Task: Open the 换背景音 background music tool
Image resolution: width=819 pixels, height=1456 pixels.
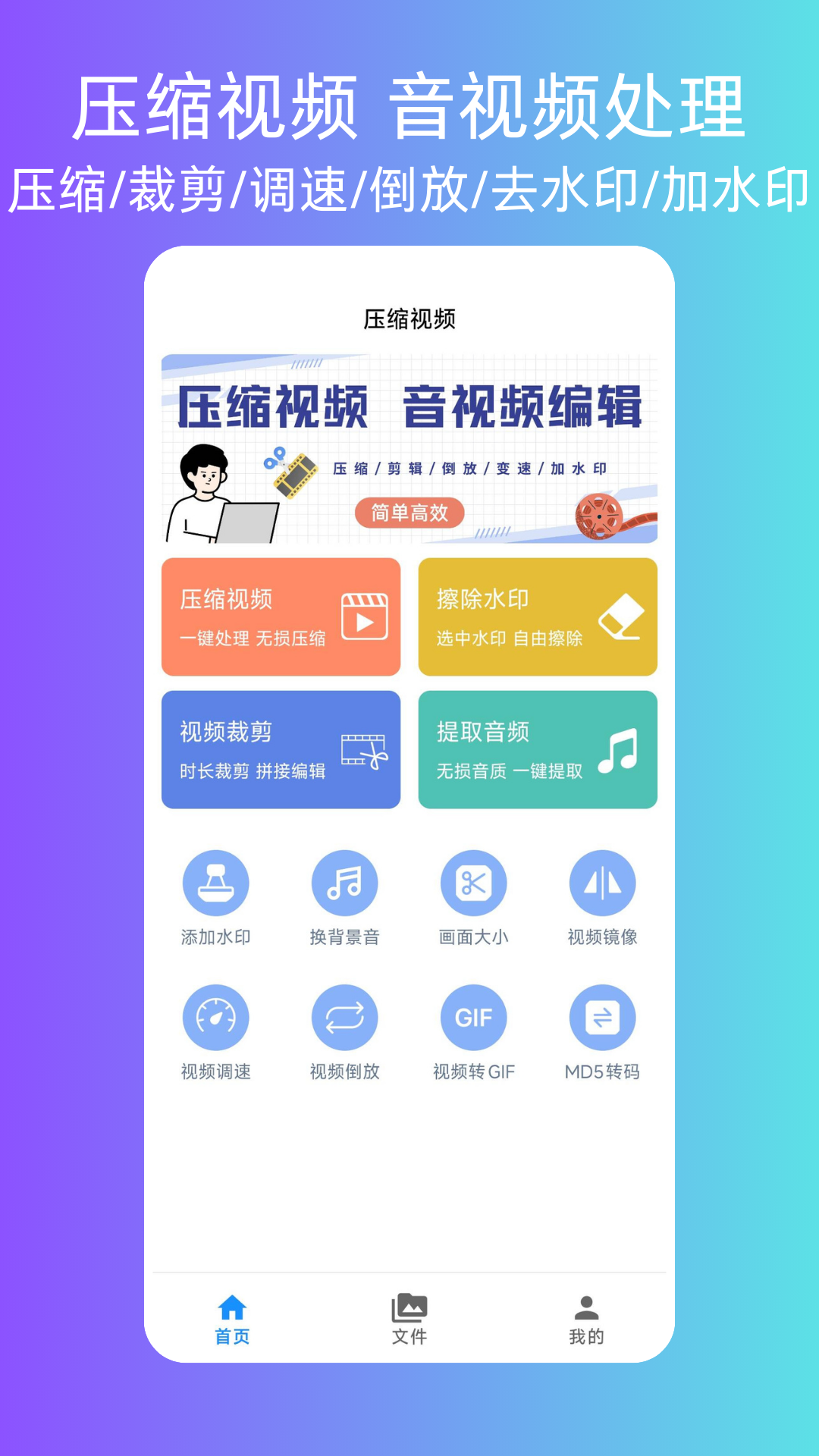Action: (x=345, y=882)
